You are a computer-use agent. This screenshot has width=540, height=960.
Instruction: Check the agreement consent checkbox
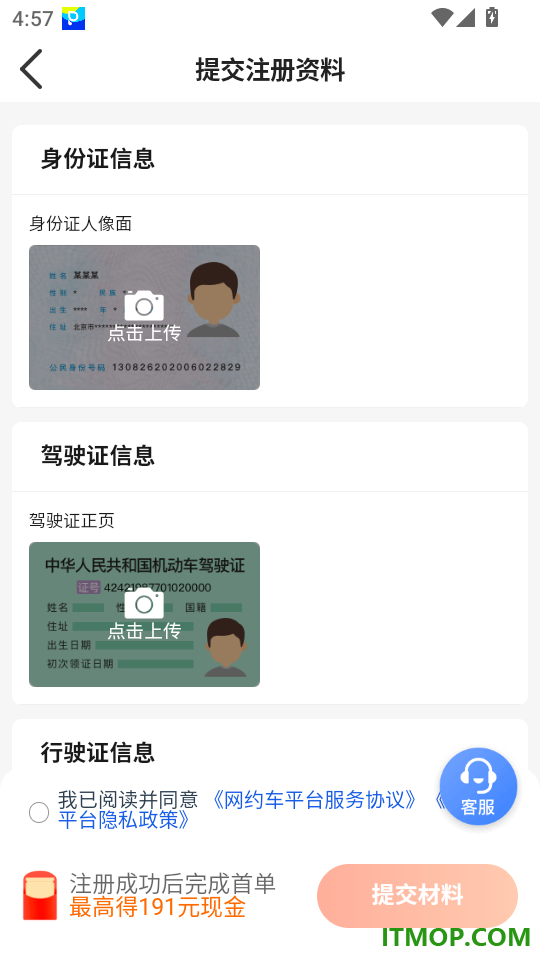[39, 812]
